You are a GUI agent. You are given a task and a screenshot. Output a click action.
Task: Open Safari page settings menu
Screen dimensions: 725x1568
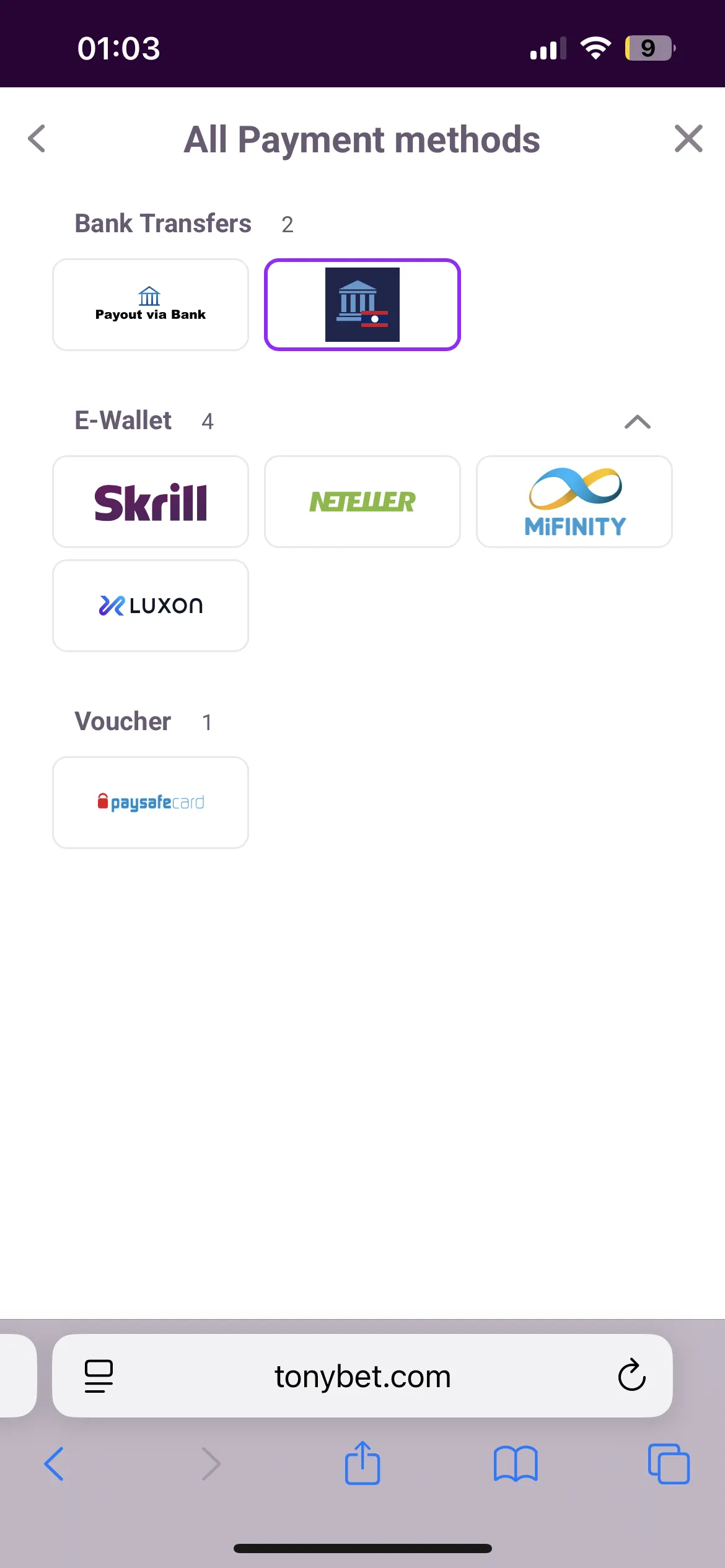coord(99,1375)
